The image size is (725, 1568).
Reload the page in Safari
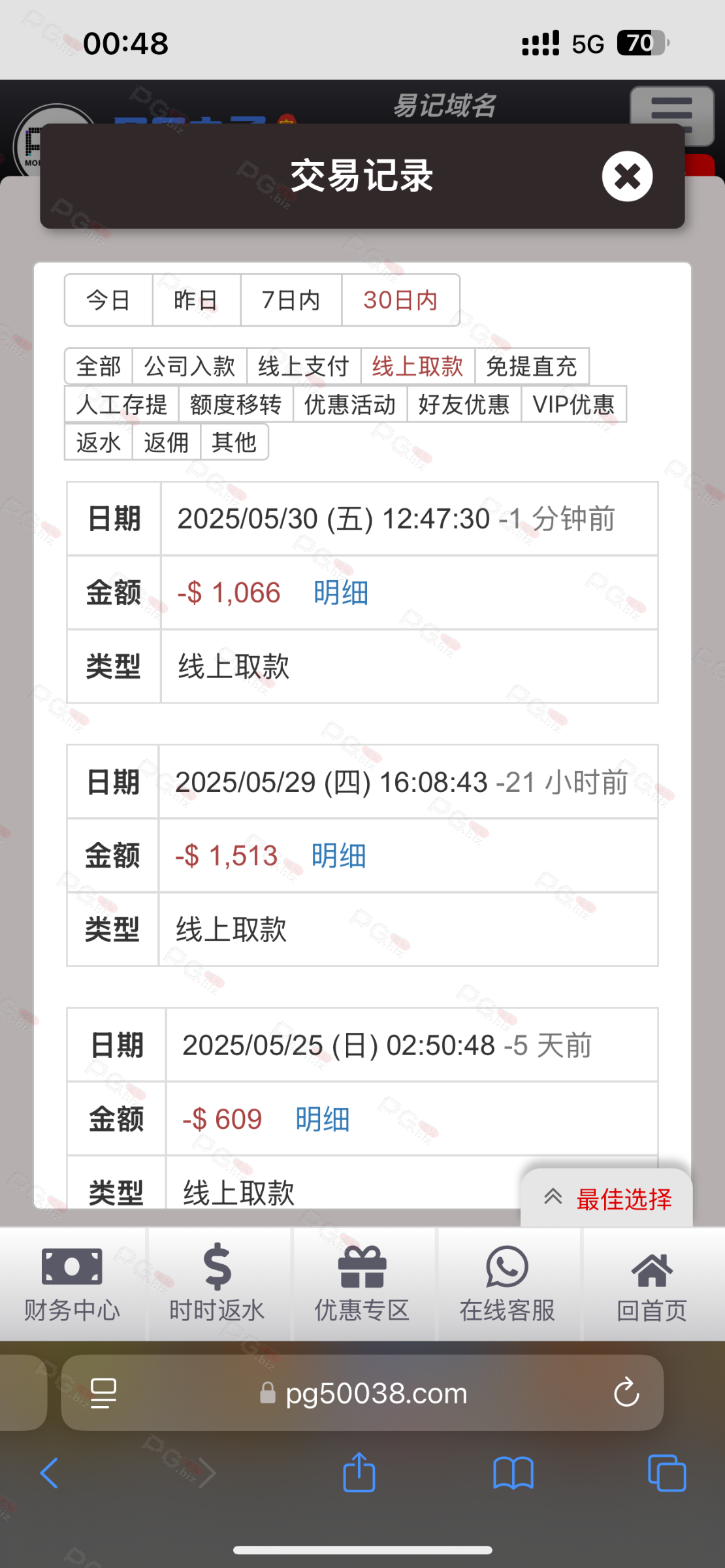coord(626,1392)
